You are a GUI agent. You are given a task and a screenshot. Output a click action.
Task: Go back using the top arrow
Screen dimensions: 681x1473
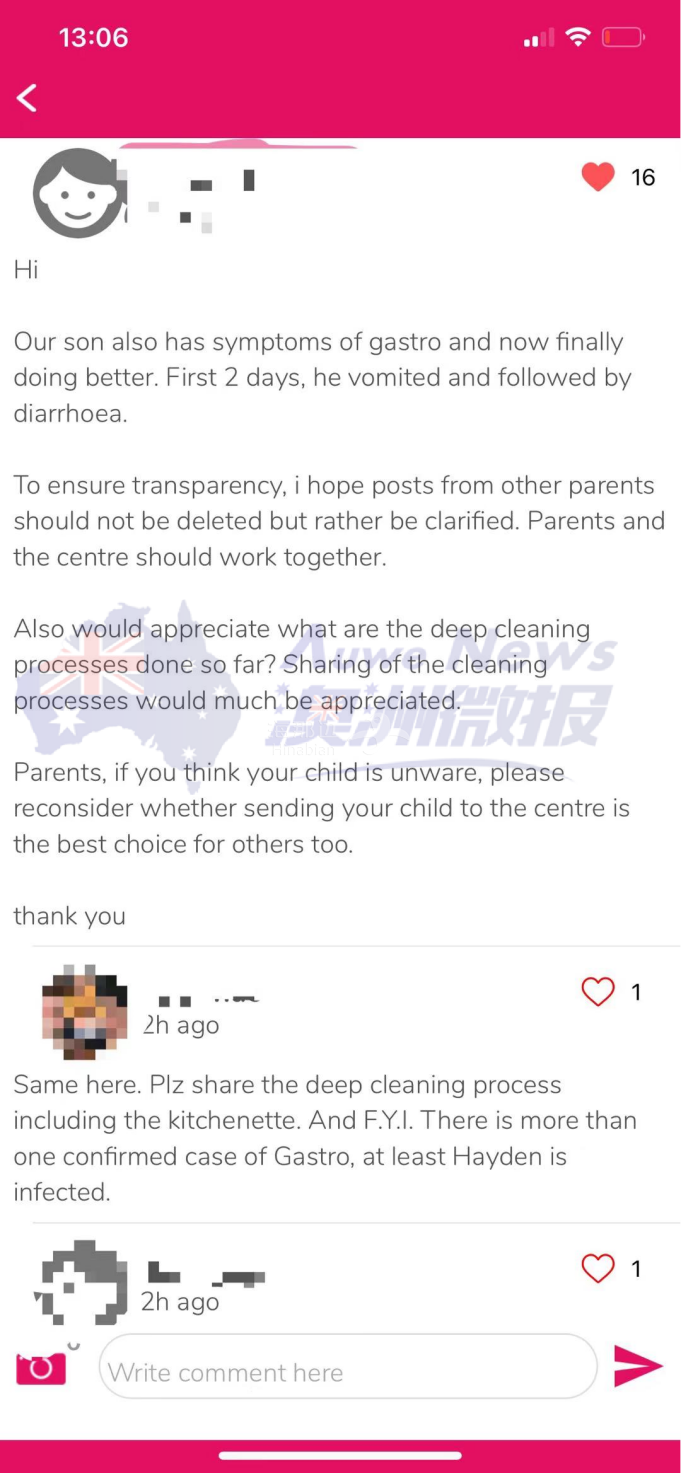(27, 97)
